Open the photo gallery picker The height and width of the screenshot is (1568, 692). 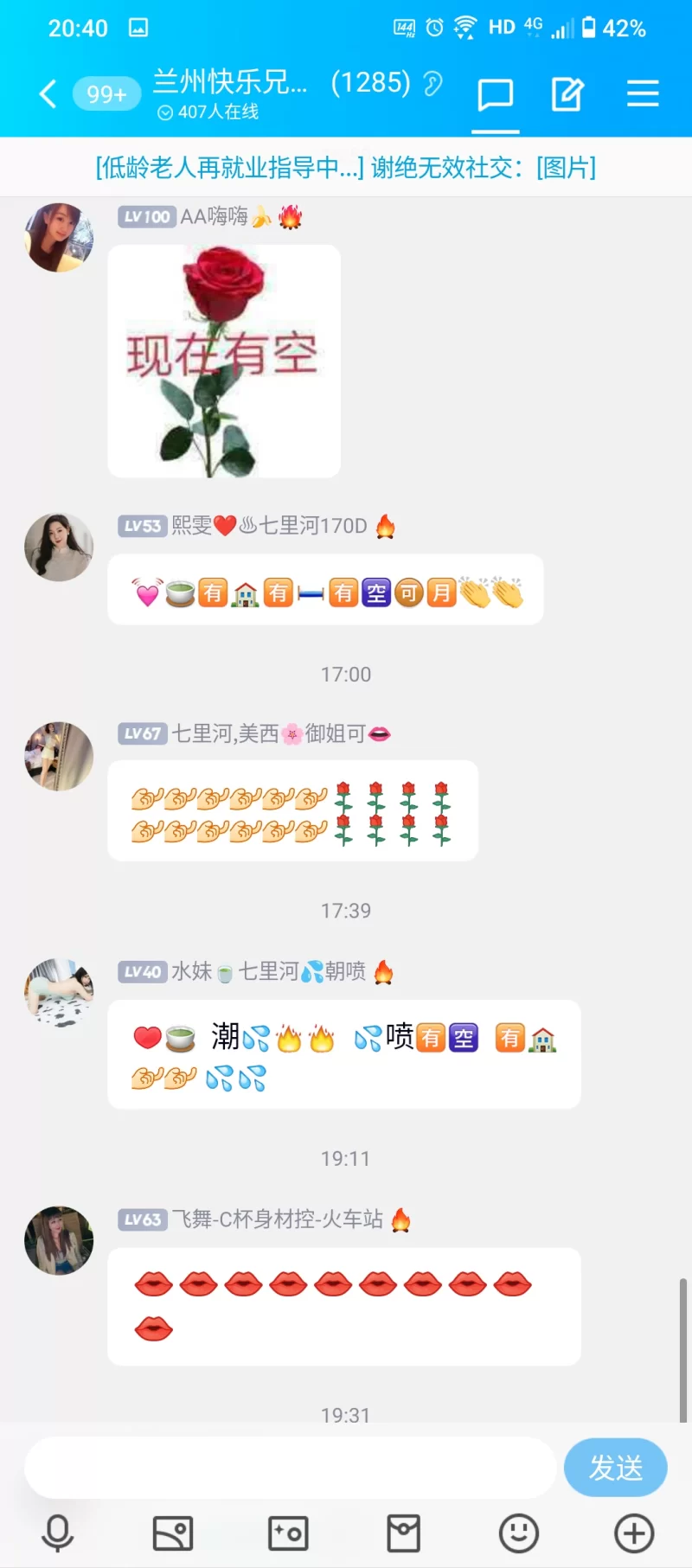173,1533
